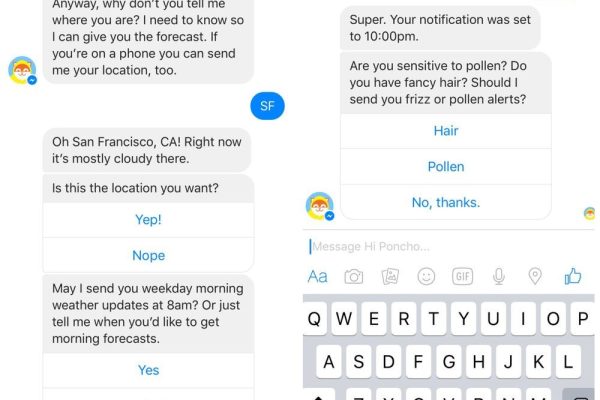Tap the microphone to record voice
Viewport: 600px width, 400px height.
click(499, 276)
